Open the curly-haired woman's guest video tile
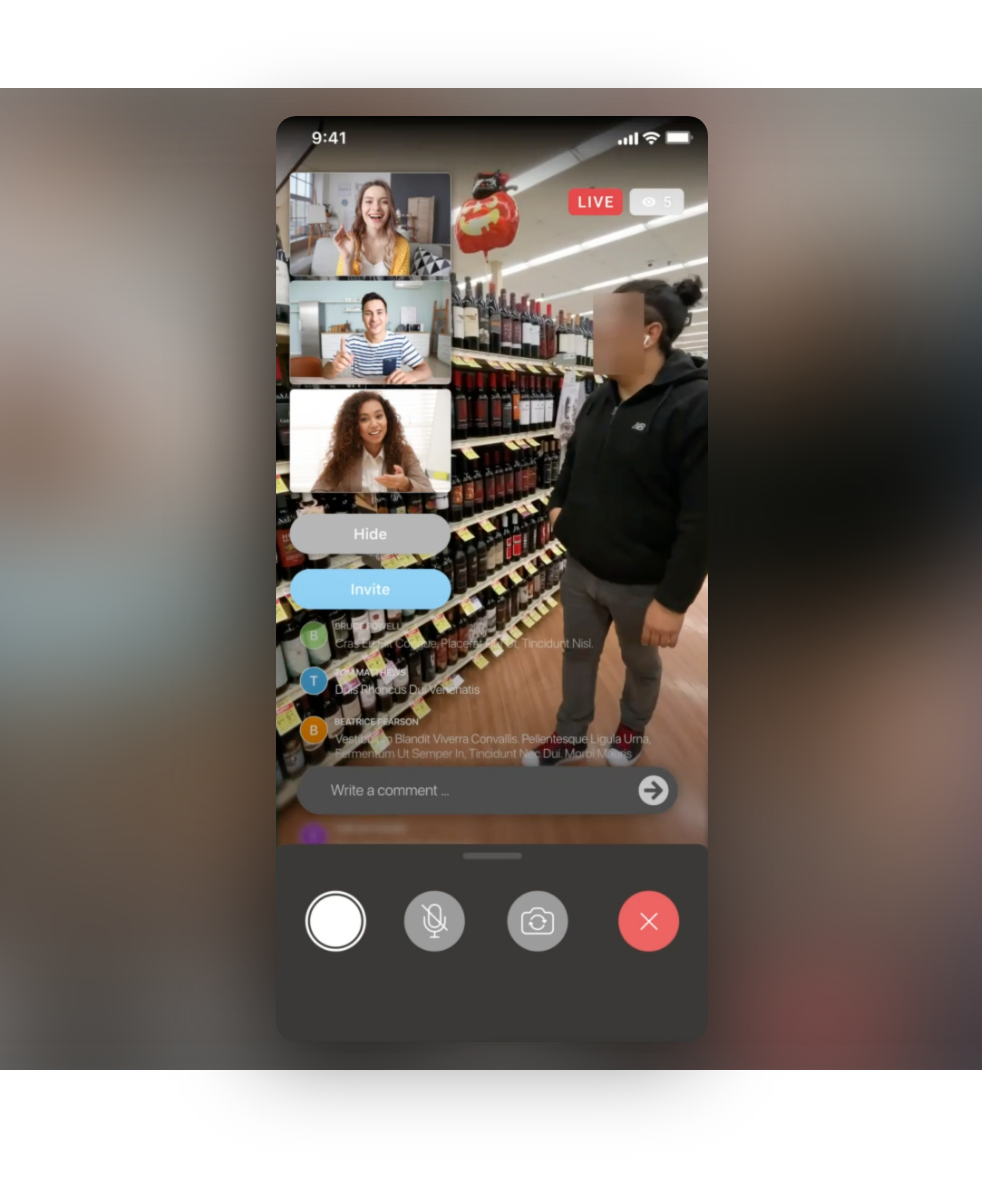Image resolution: width=982 pixels, height=1190 pixels. tap(370, 441)
